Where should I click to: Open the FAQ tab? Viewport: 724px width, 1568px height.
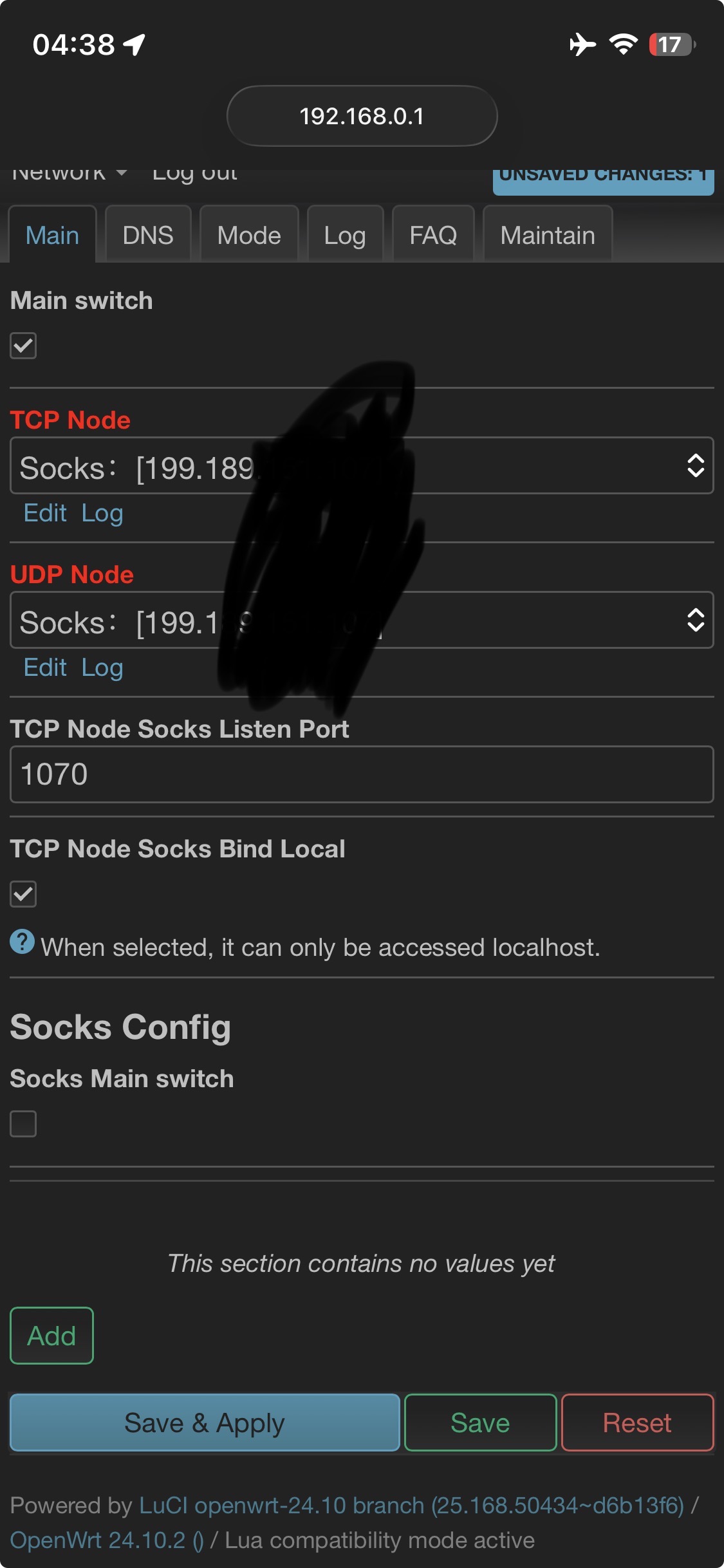click(x=433, y=235)
